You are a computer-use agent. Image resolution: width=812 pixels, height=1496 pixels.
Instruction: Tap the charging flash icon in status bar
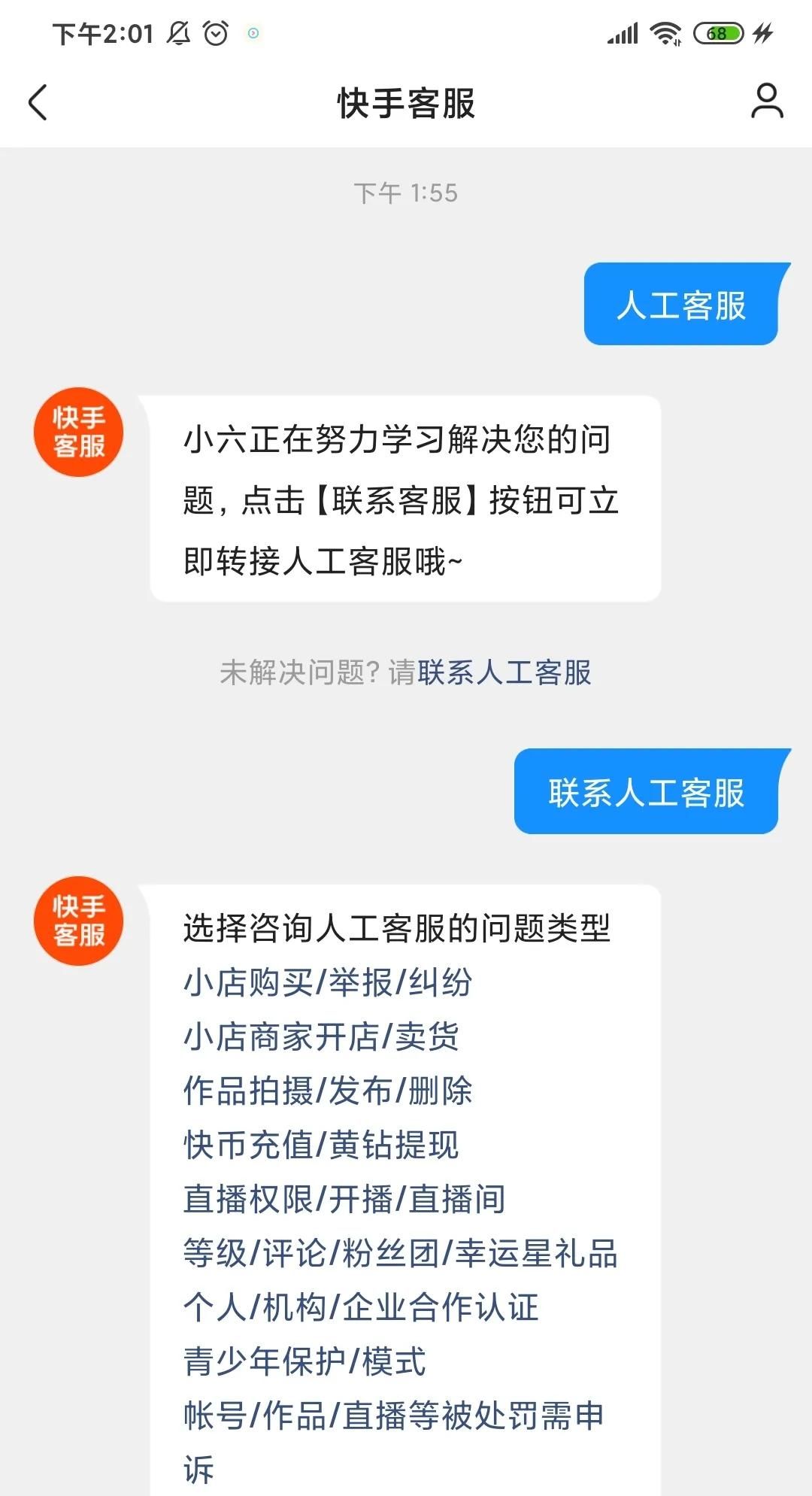tap(763, 32)
